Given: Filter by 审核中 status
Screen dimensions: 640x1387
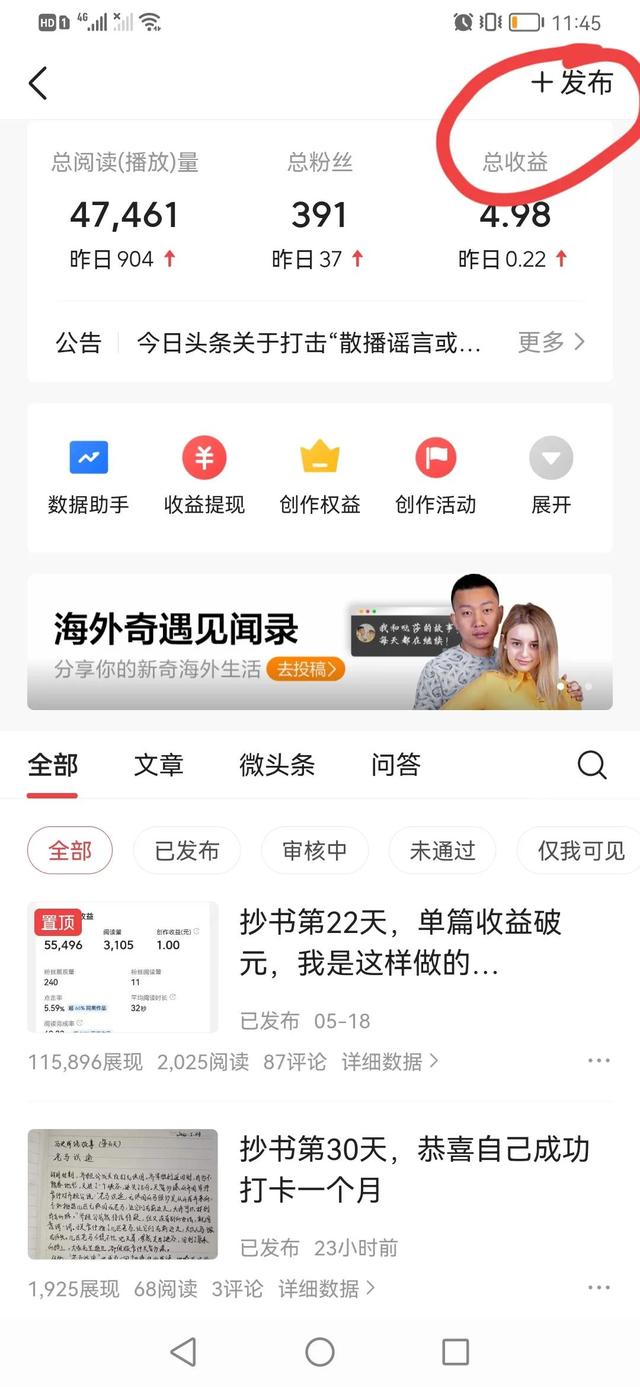Looking at the screenshot, I should [314, 851].
